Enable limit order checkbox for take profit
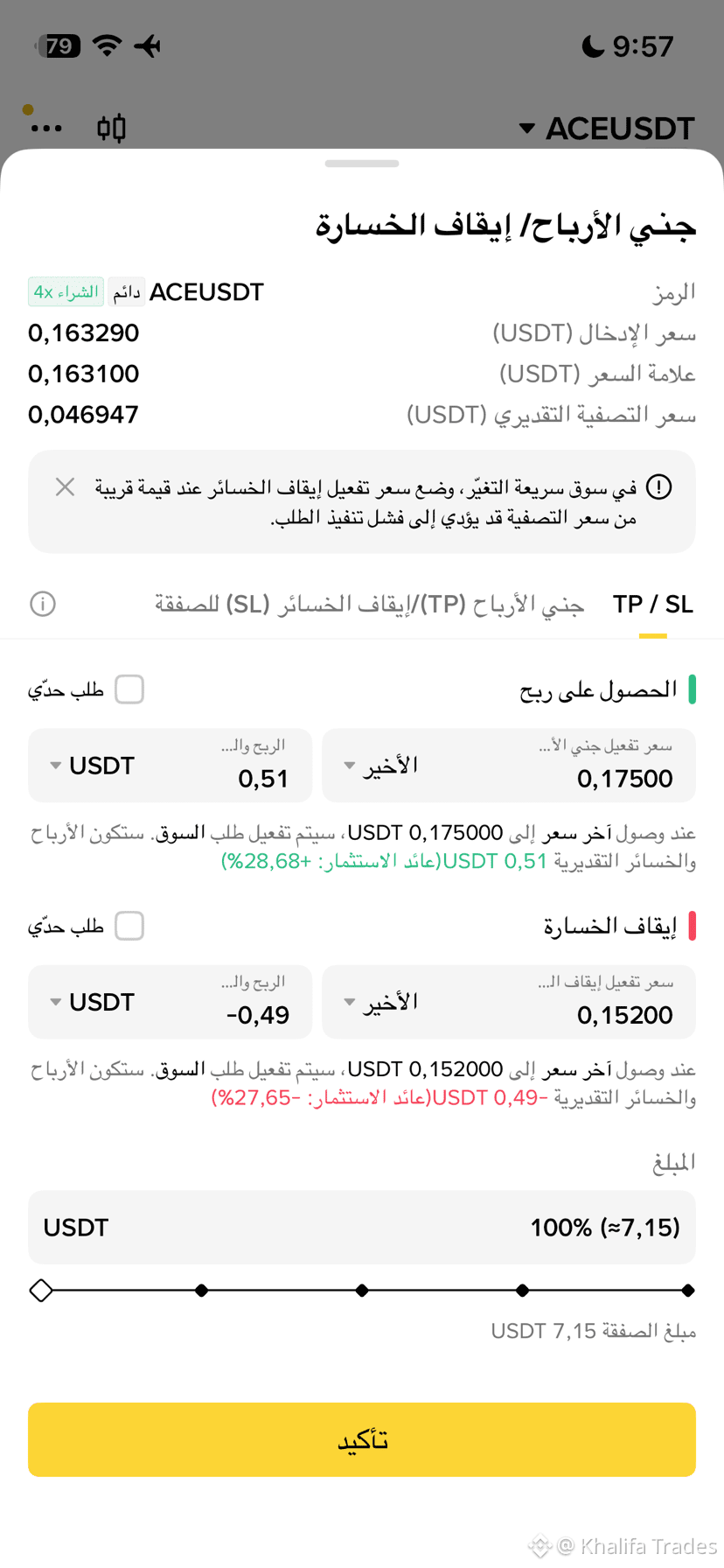724x1568 pixels. (x=129, y=689)
